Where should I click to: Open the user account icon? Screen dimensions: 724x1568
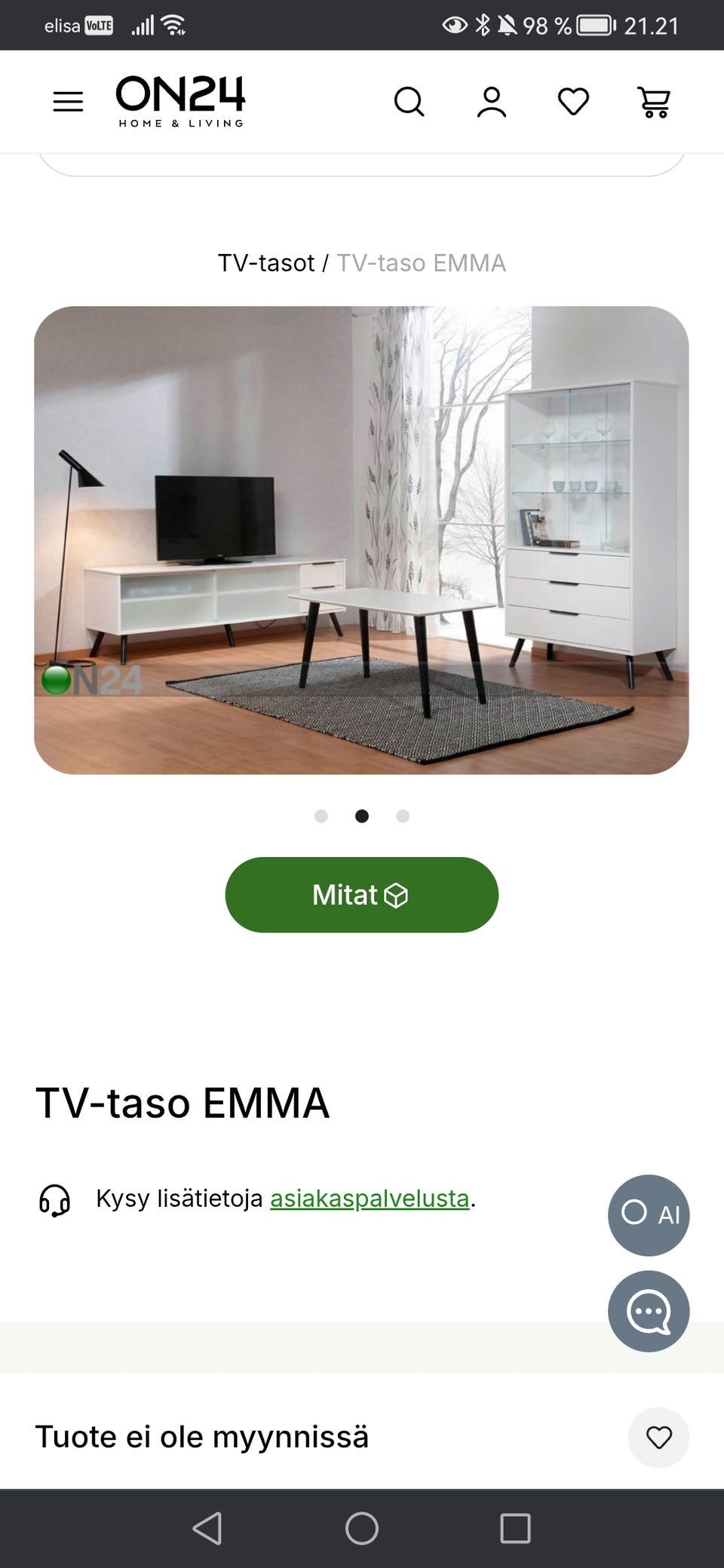(491, 102)
